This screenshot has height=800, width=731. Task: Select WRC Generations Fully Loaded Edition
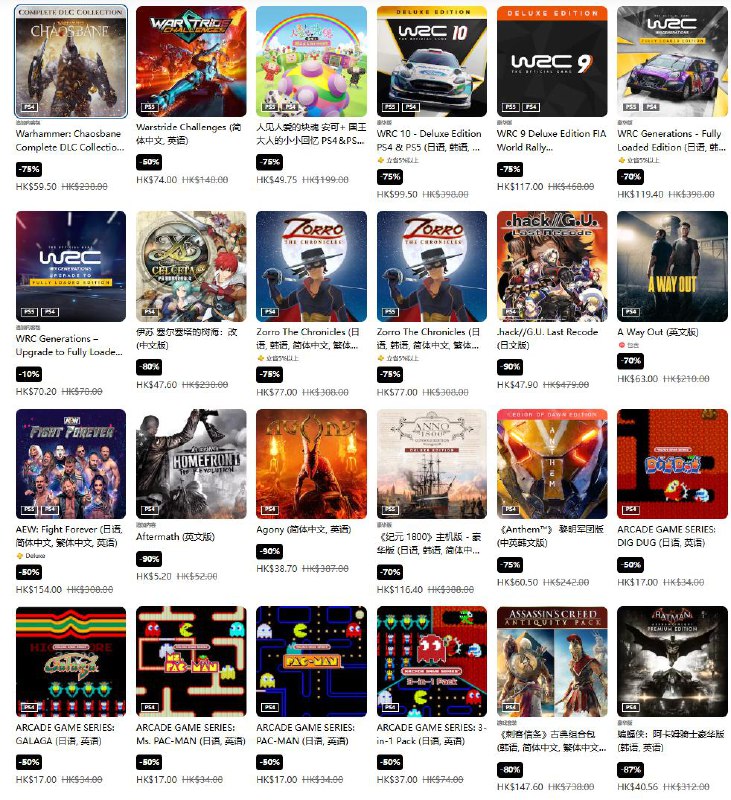[672, 61]
